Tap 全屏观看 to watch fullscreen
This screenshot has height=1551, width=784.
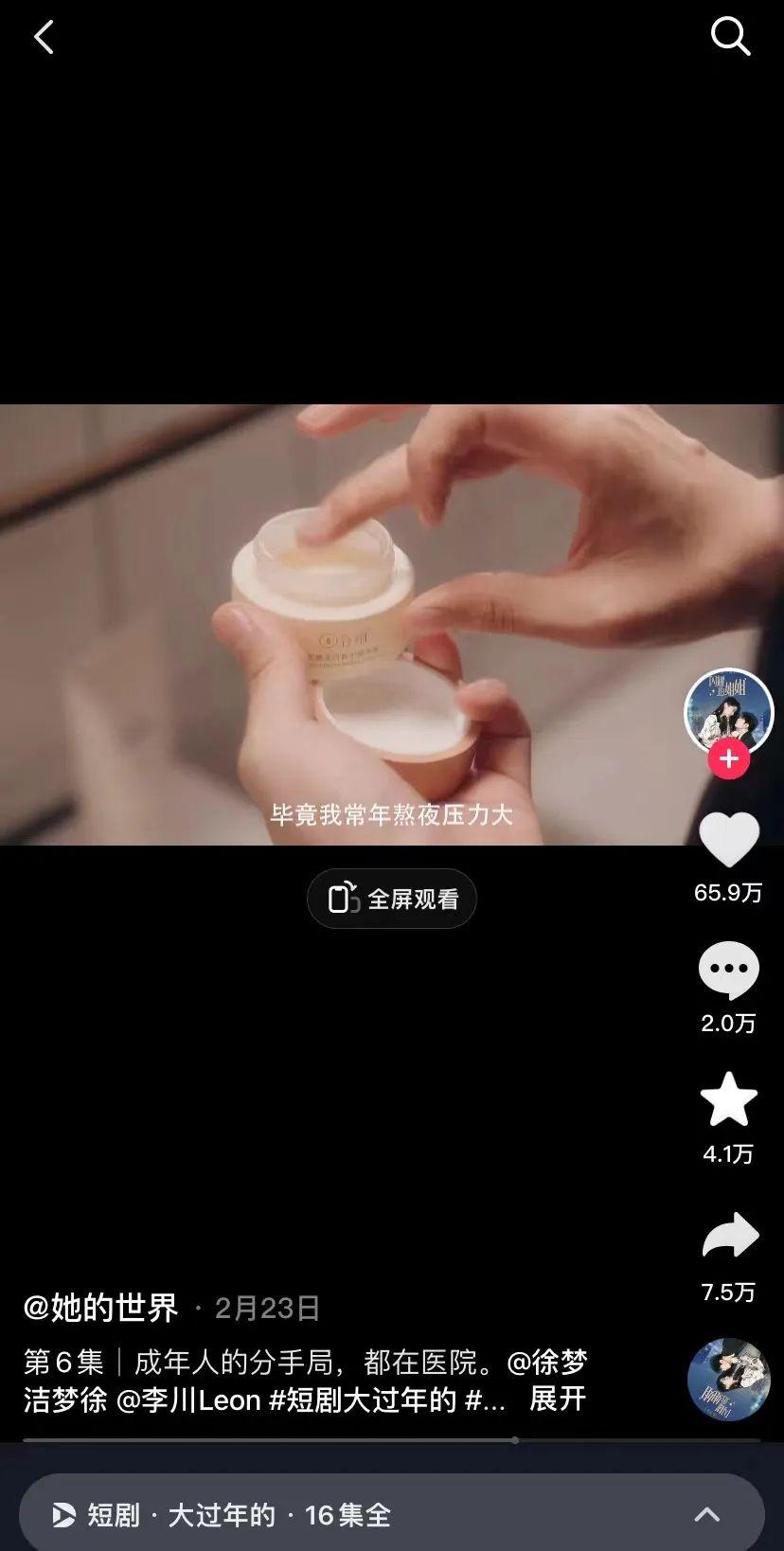point(392,899)
